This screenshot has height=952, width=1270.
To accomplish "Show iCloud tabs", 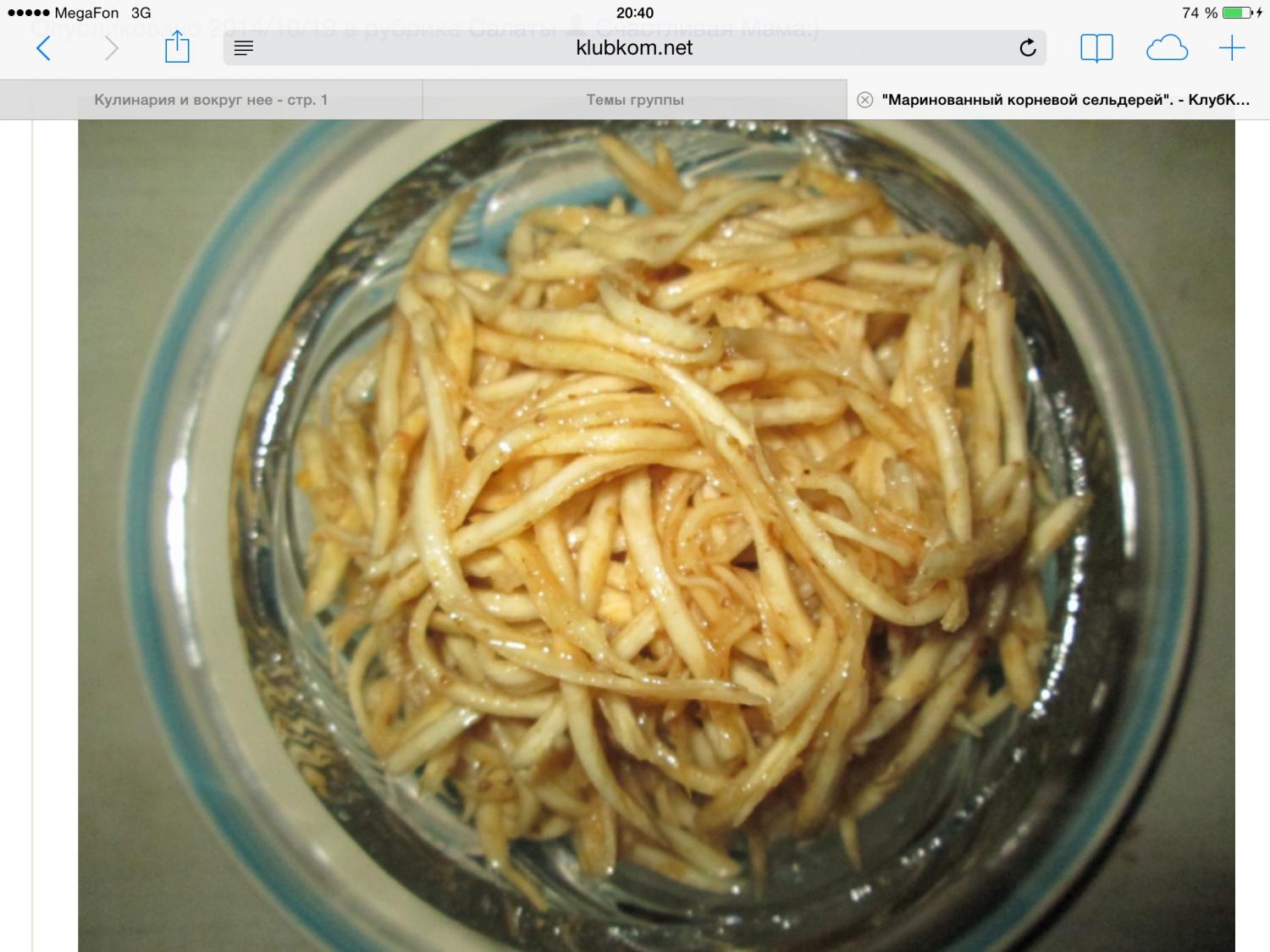I will pyautogui.click(x=1167, y=48).
